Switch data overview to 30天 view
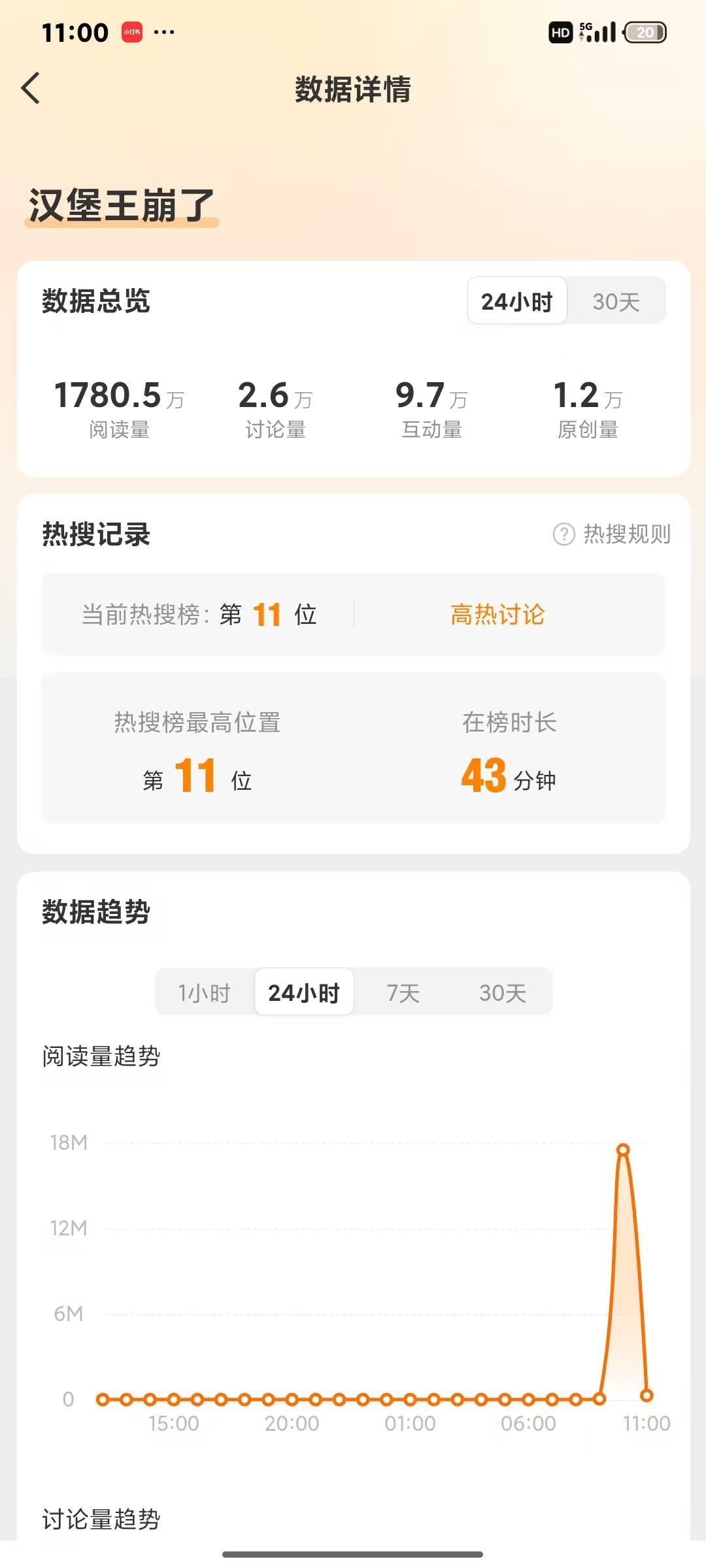This screenshot has height=1568, width=706. [616, 301]
